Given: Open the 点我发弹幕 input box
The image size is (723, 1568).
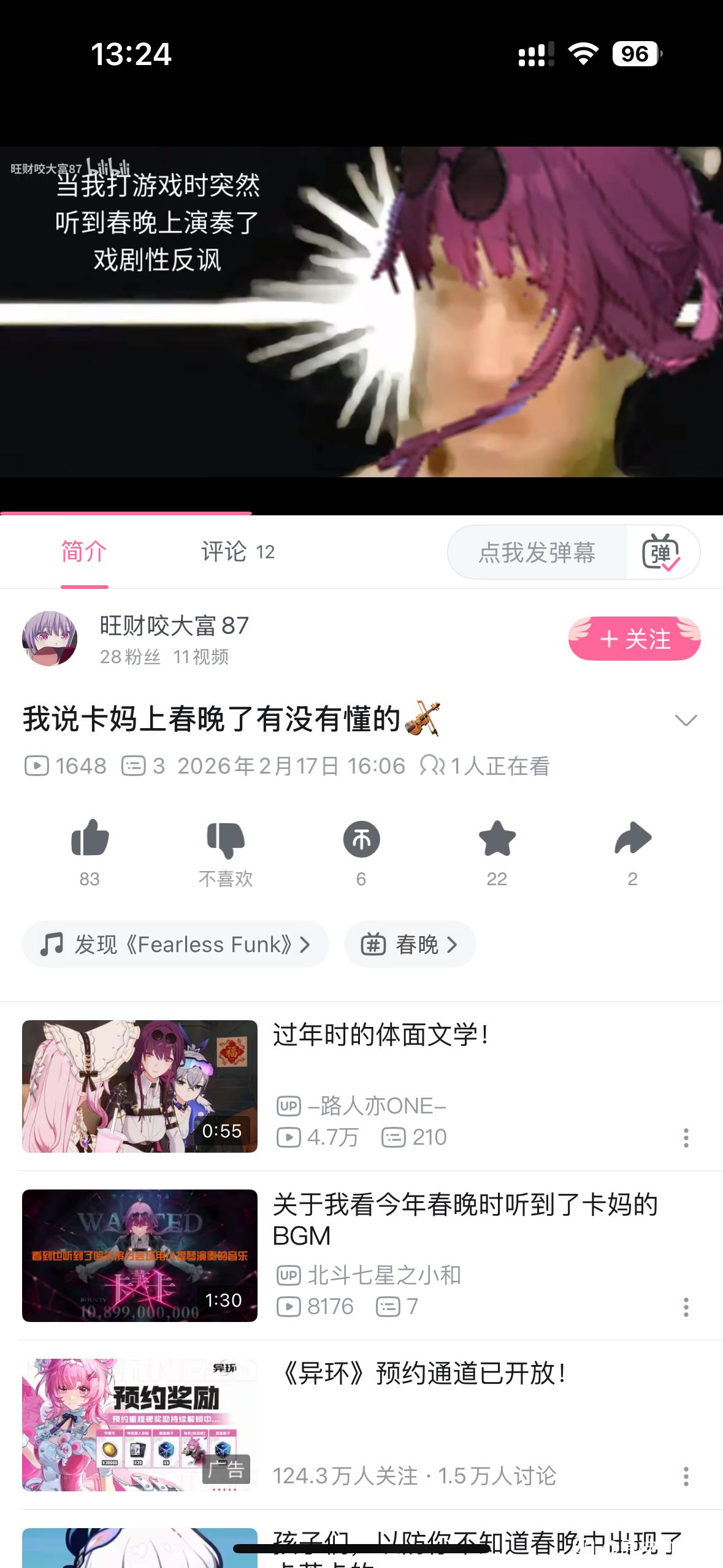Looking at the screenshot, I should [x=537, y=552].
